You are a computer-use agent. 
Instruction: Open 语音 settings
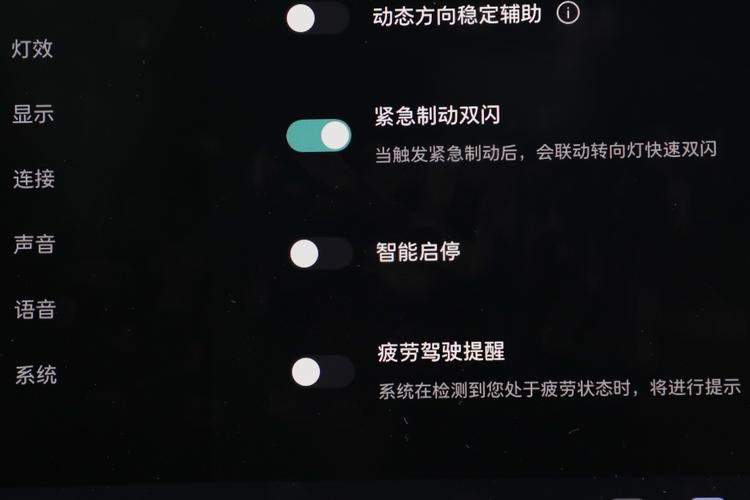(x=35, y=309)
